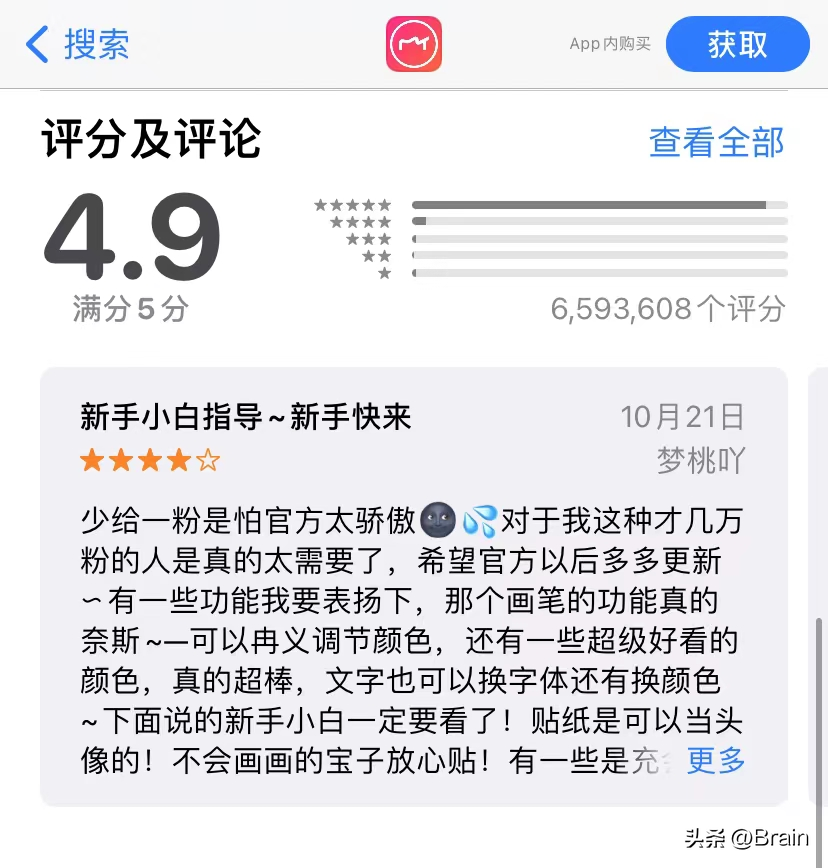The height and width of the screenshot is (868, 828).
Task: Go back to 搜索
Action: [x=78, y=44]
